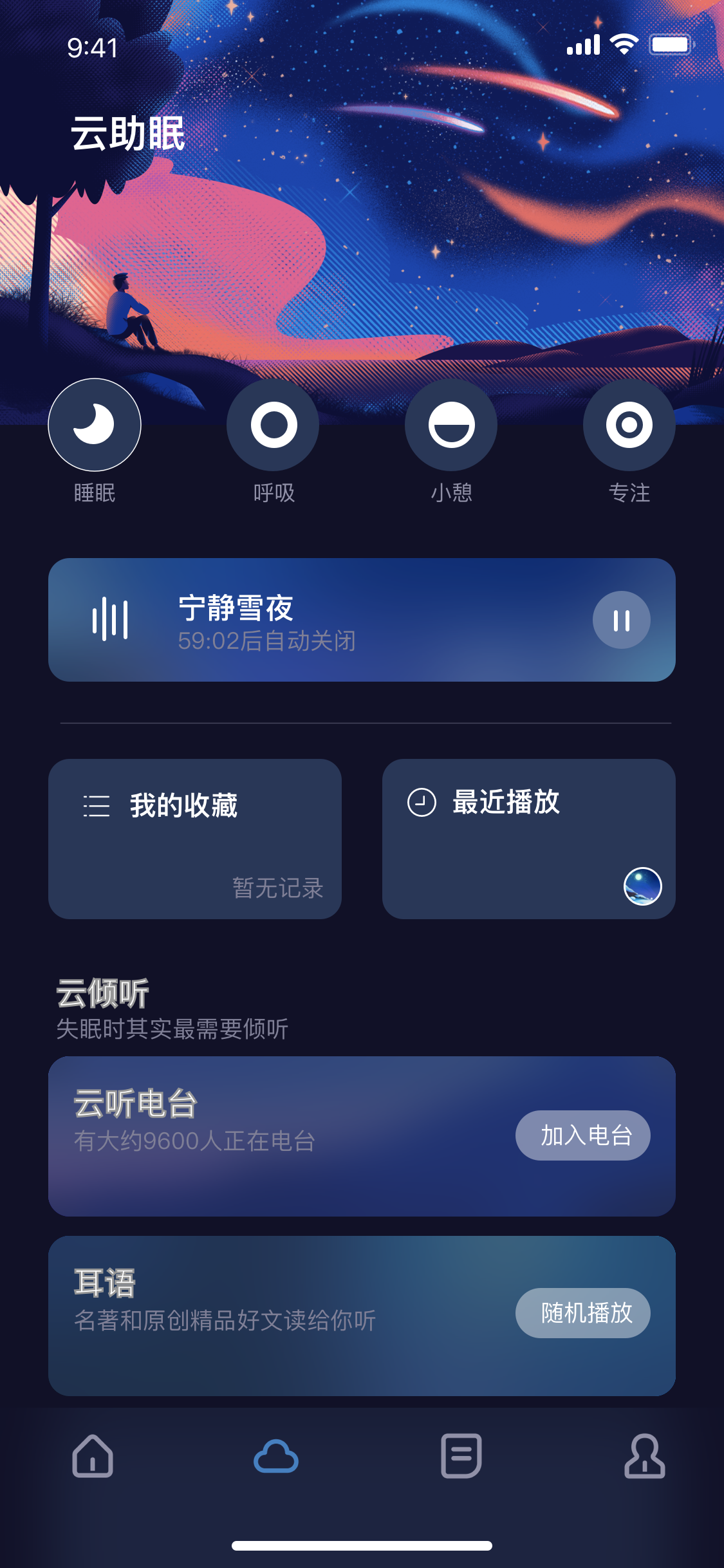Start 随机播放 in 耳语
Image resolution: width=724 pixels, height=1568 pixels.
pos(582,1313)
